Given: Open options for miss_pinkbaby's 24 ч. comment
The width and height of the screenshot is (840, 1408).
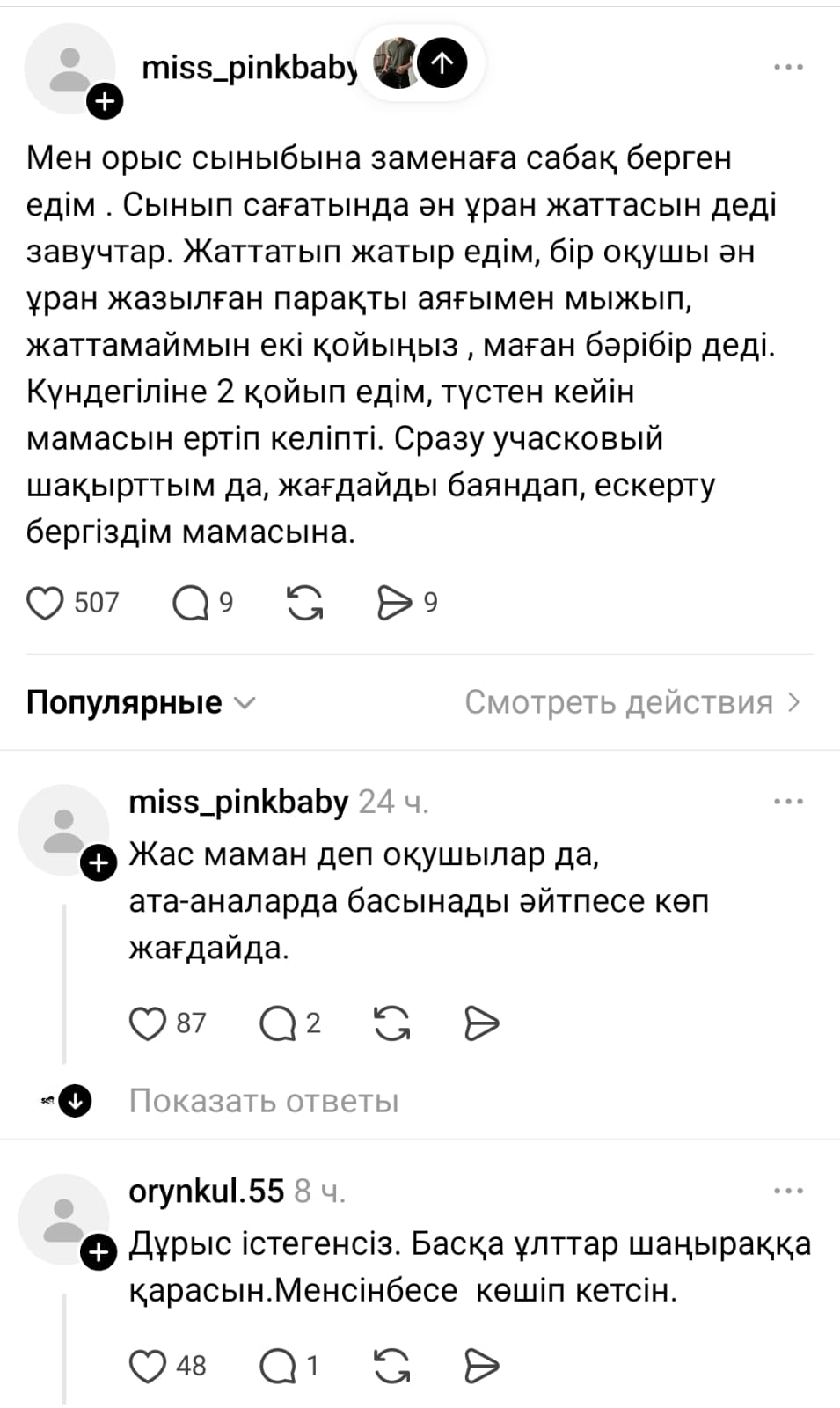Looking at the screenshot, I should pos(788,801).
